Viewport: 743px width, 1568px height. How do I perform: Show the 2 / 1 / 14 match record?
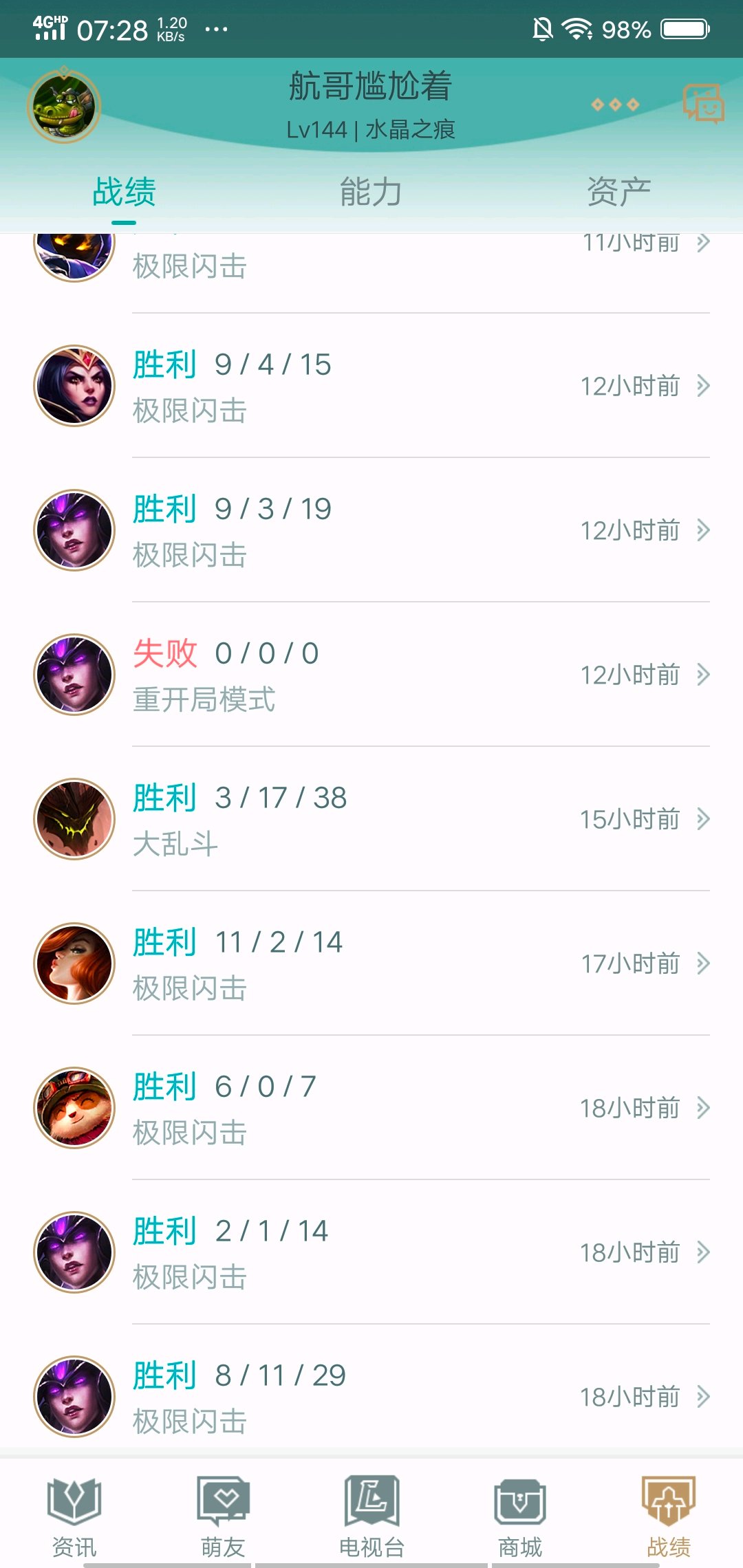click(371, 1252)
